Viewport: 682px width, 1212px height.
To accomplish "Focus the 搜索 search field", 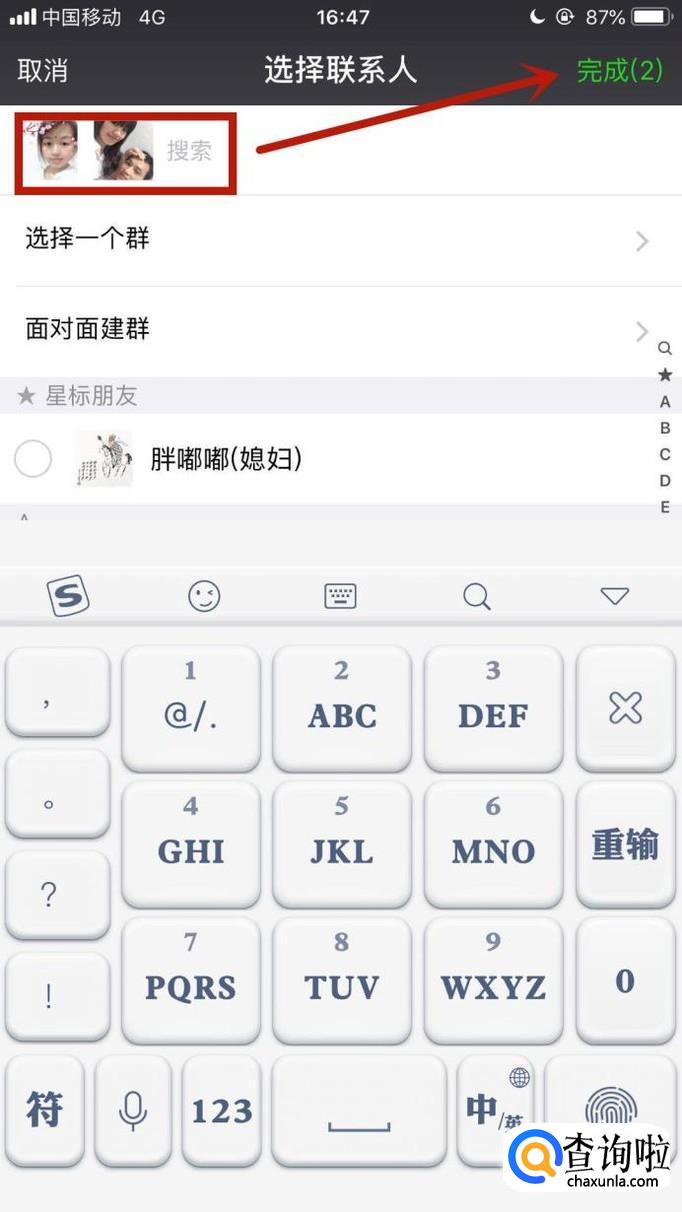I will tap(190, 151).
